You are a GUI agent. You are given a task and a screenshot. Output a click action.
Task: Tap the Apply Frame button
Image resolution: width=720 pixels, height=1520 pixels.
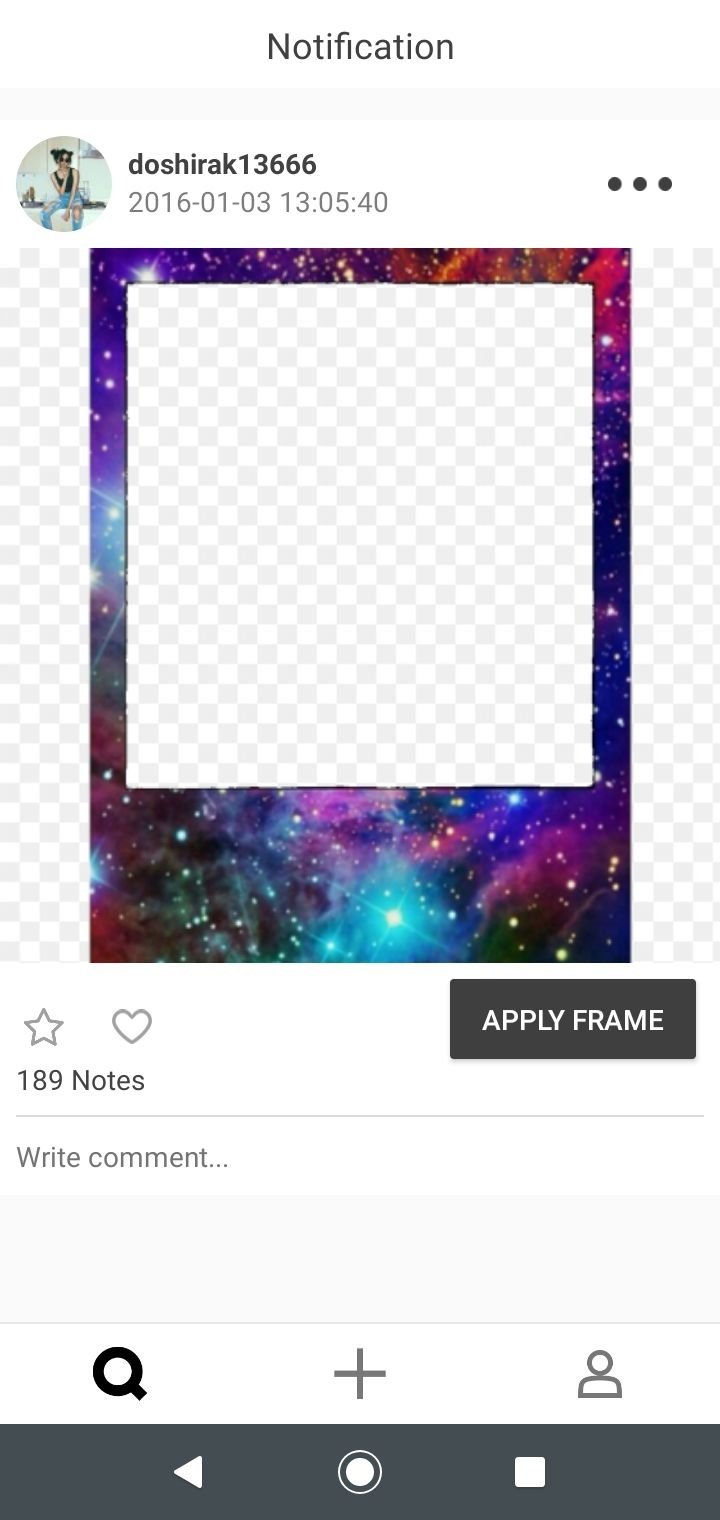click(x=572, y=1019)
